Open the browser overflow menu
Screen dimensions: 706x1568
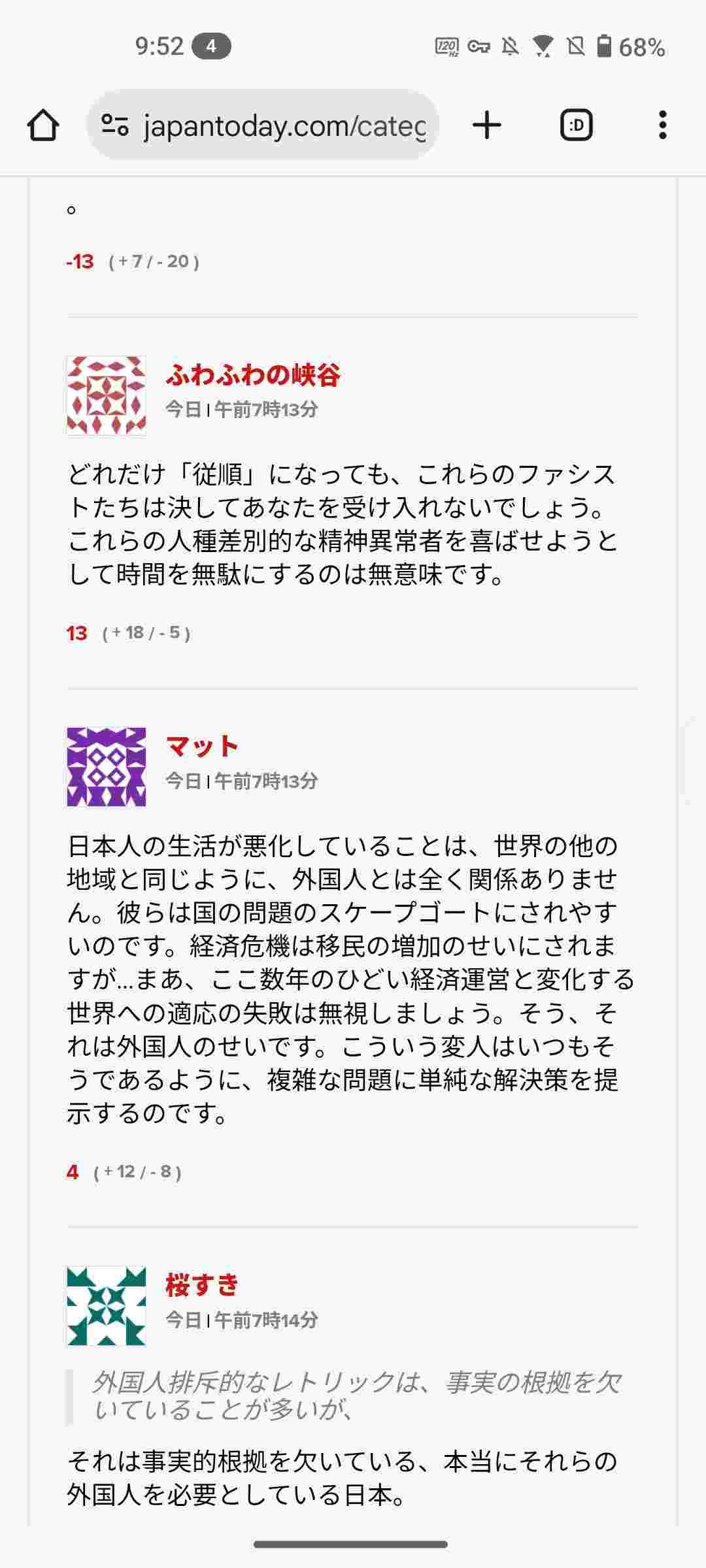(x=662, y=125)
